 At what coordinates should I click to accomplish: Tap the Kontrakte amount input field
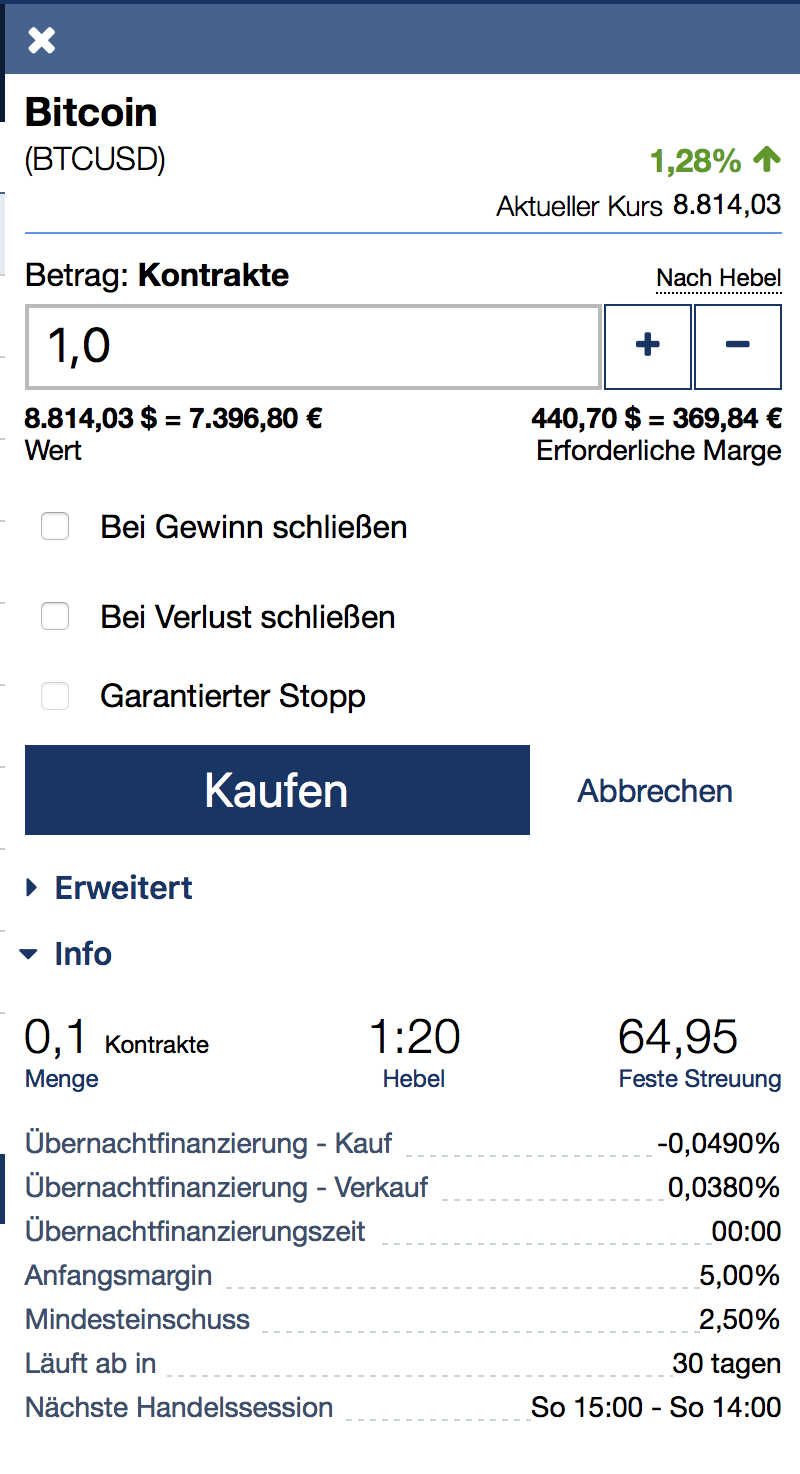click(313, 347)
